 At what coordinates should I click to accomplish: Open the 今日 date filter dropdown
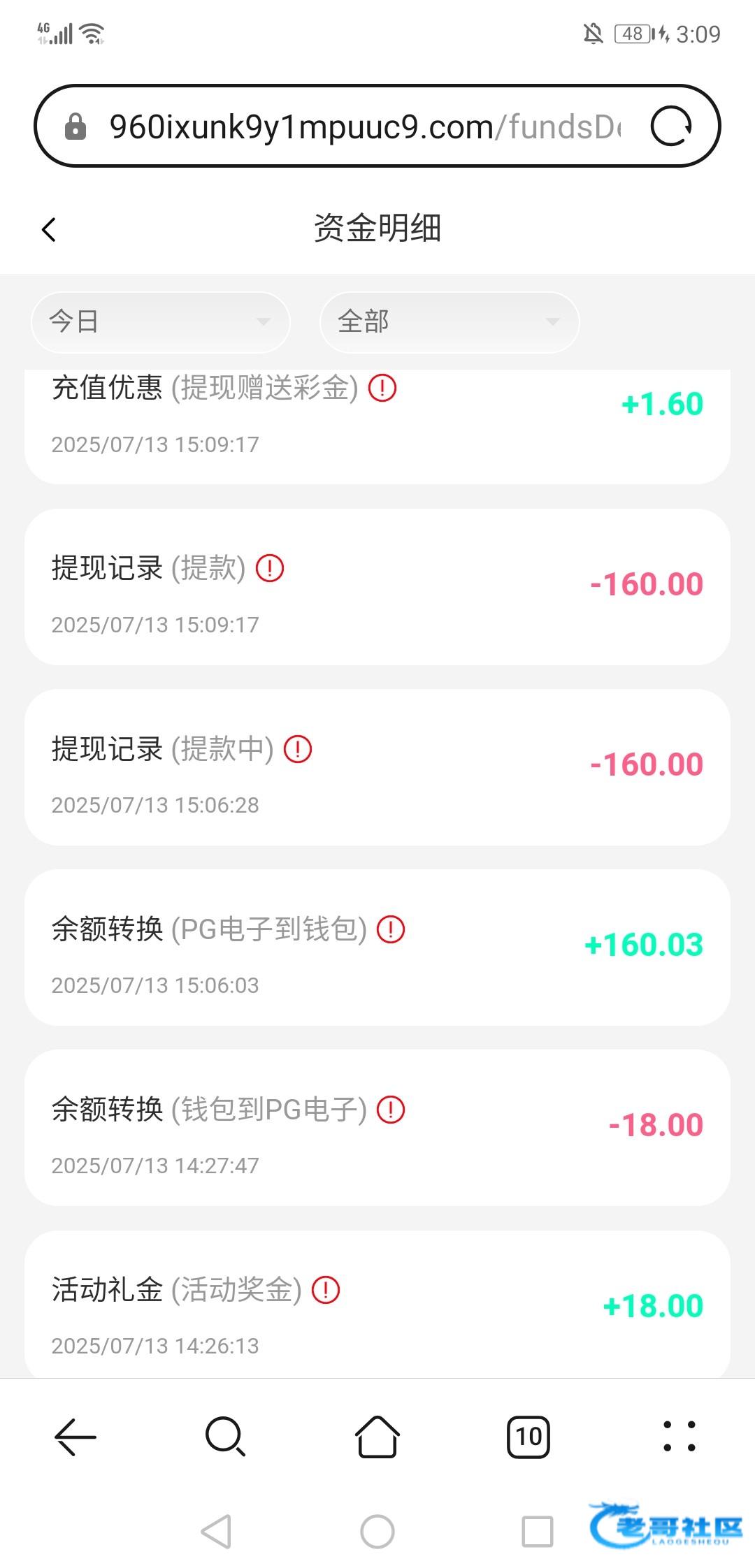click(160, 322)
